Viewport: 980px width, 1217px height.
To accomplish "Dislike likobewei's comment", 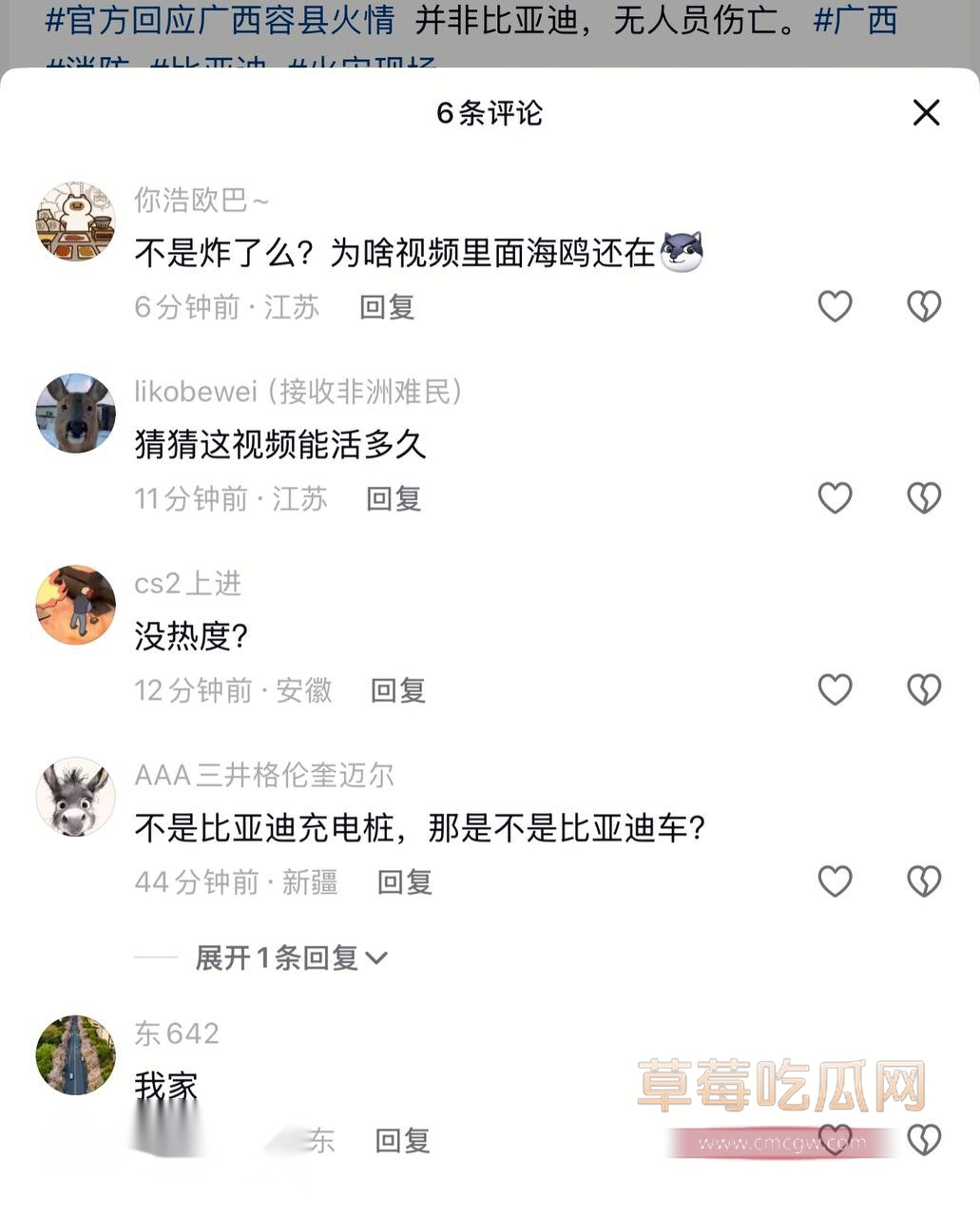I will [923, 498].
